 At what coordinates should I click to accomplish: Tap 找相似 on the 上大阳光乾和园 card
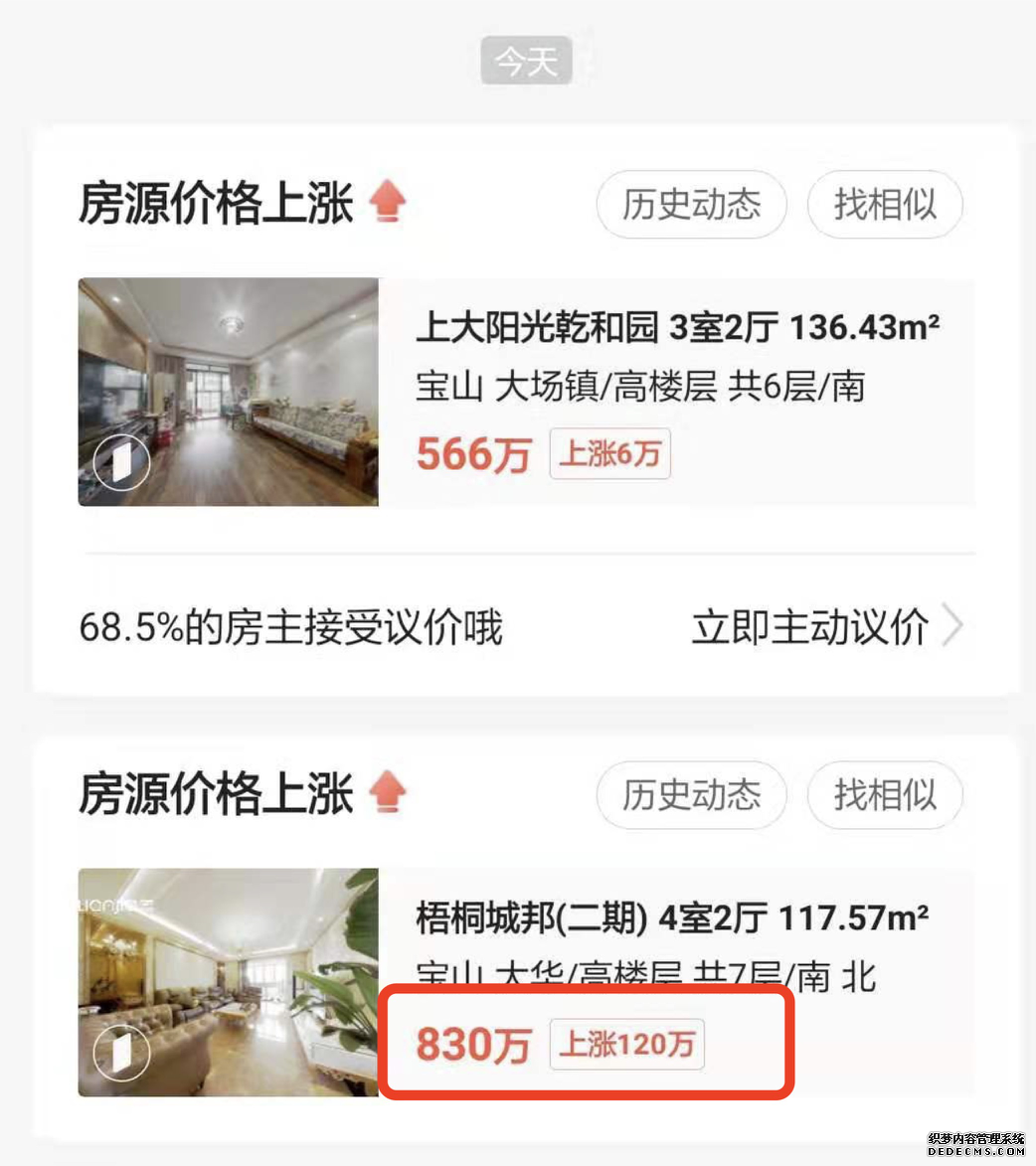885,205
